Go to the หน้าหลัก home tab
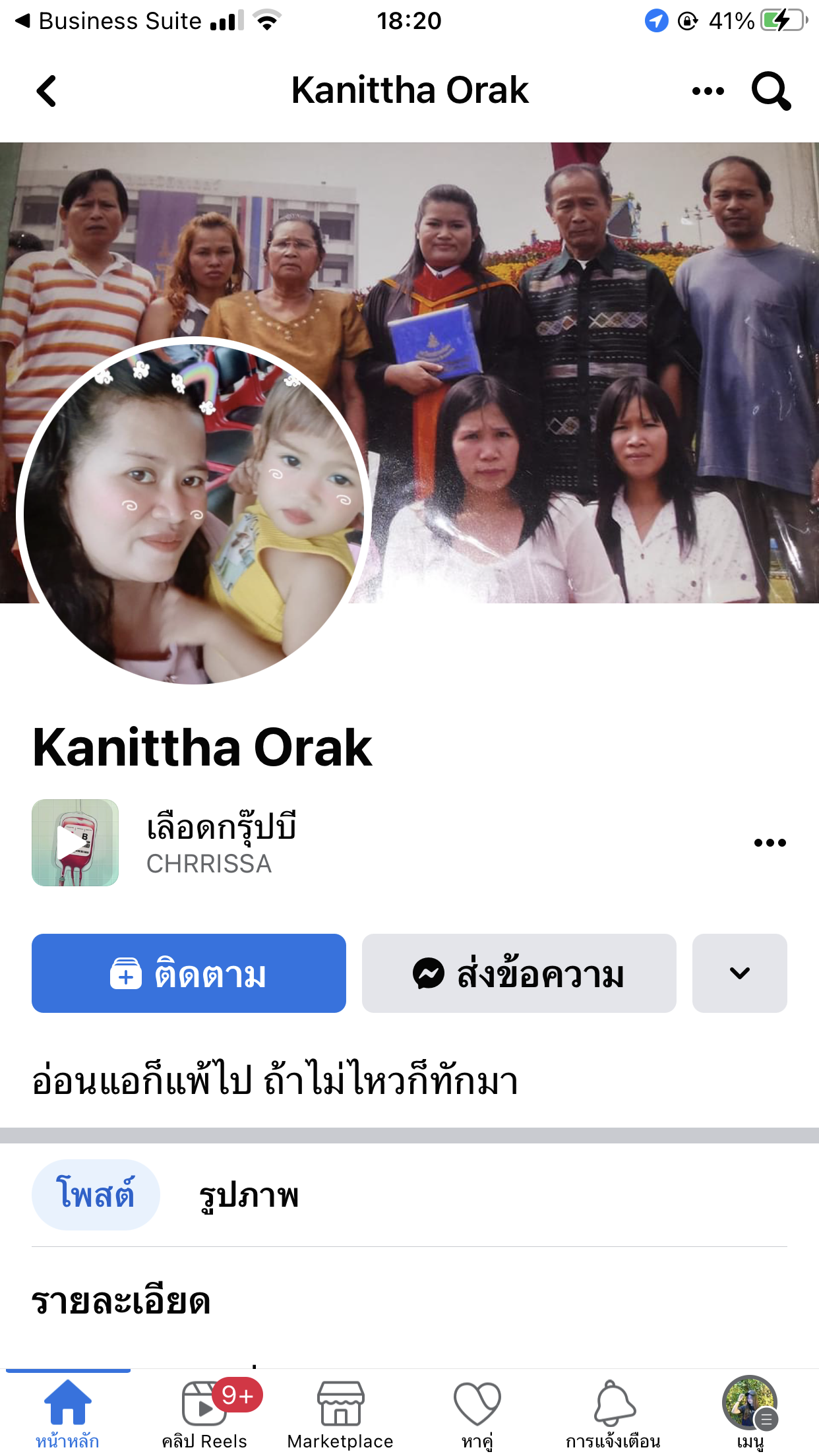Image resolution: width=819 pixels, height=1456 pixels. [67, 1412]
